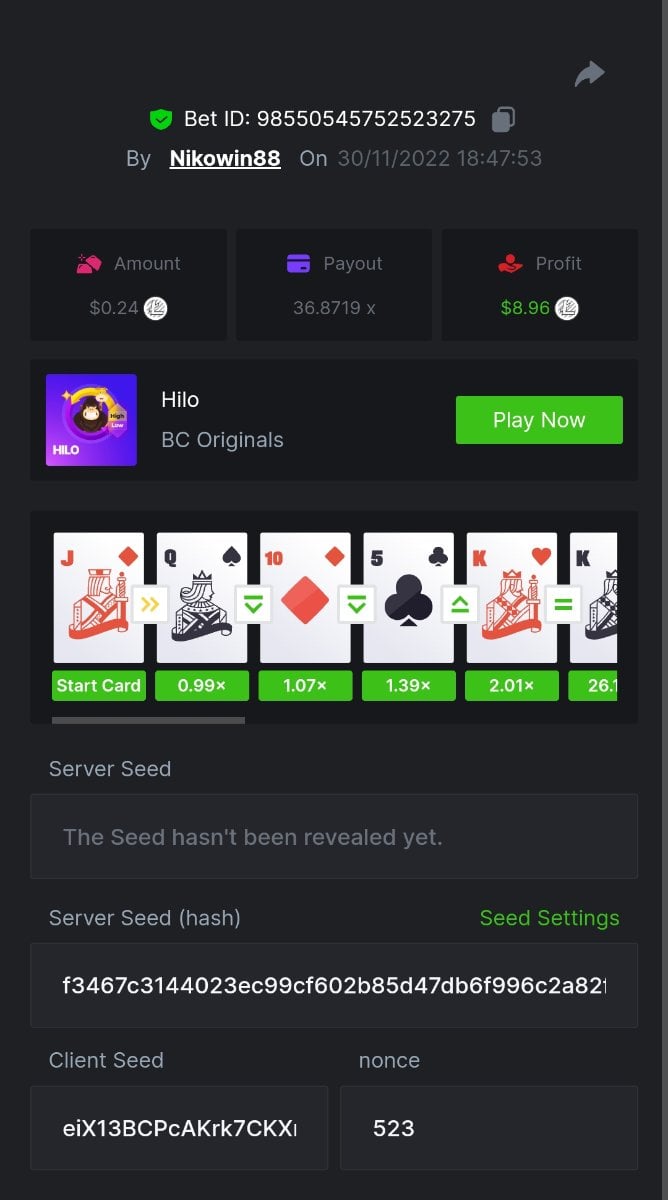The width and height of the screenshot is (668, 1200).
Task: Select the Server Seed hash field
Action: click(x=334, y=985)
